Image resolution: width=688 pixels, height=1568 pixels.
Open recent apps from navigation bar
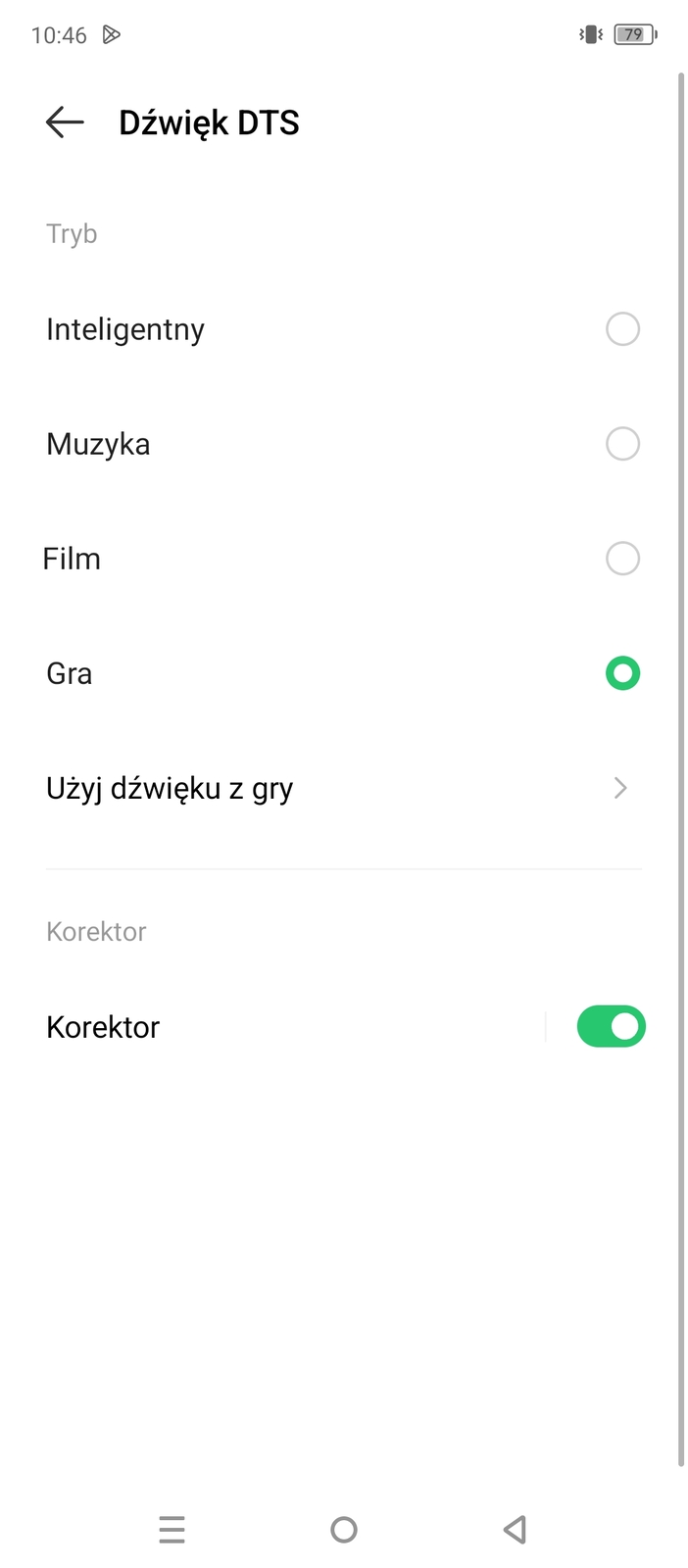tap(172, 1529)
